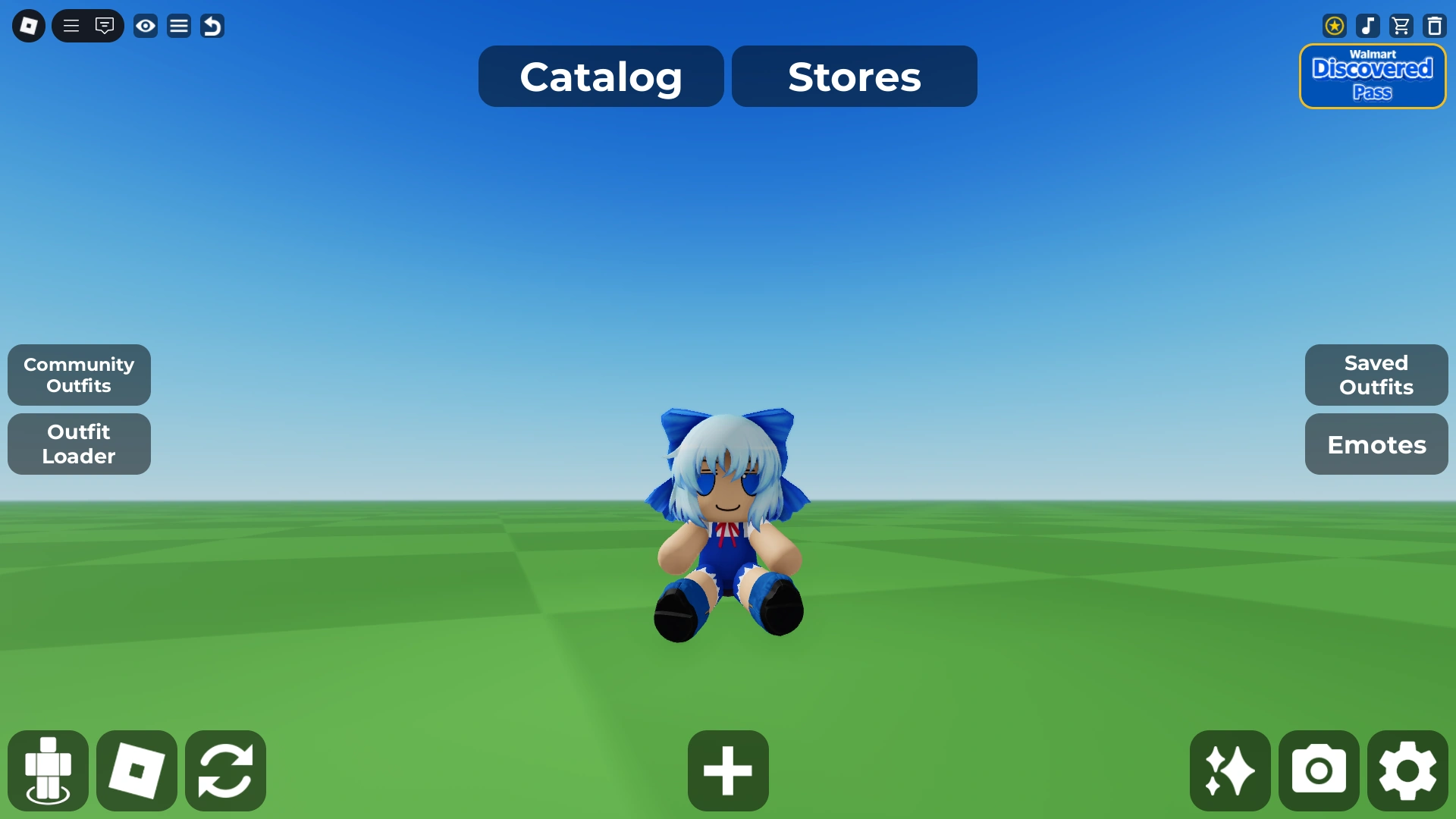Take a photo with the camera button
The width and height of the screenshot is (1456, 819).
pos(1319,770)
